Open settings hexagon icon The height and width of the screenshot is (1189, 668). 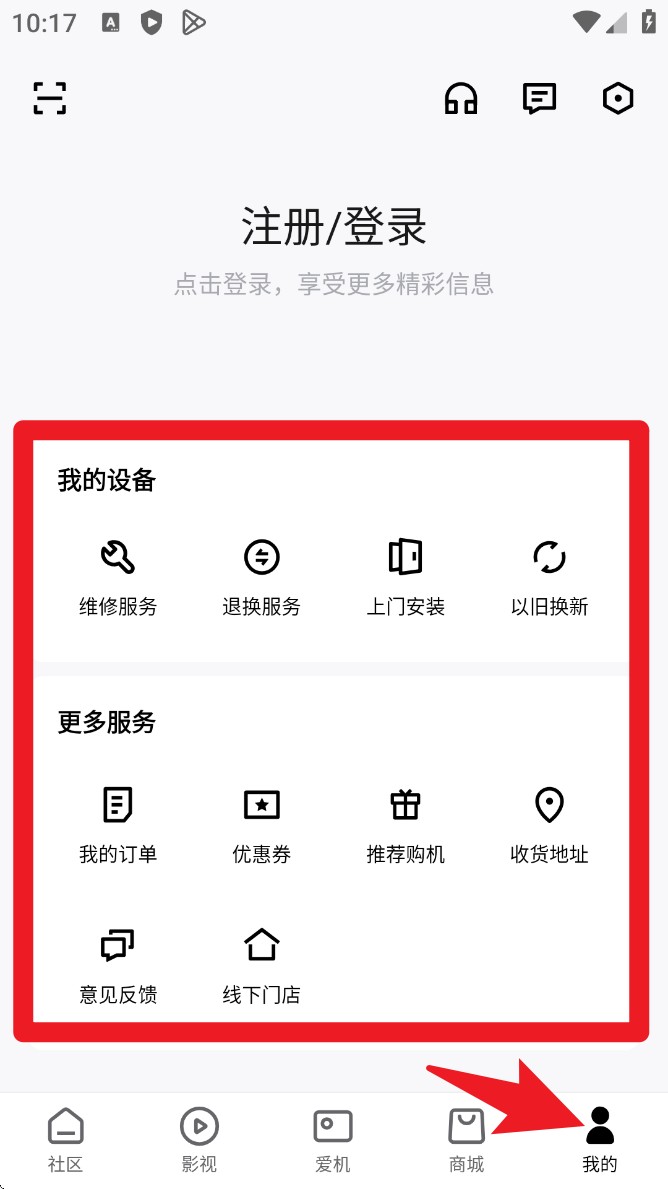pos(618,98)
